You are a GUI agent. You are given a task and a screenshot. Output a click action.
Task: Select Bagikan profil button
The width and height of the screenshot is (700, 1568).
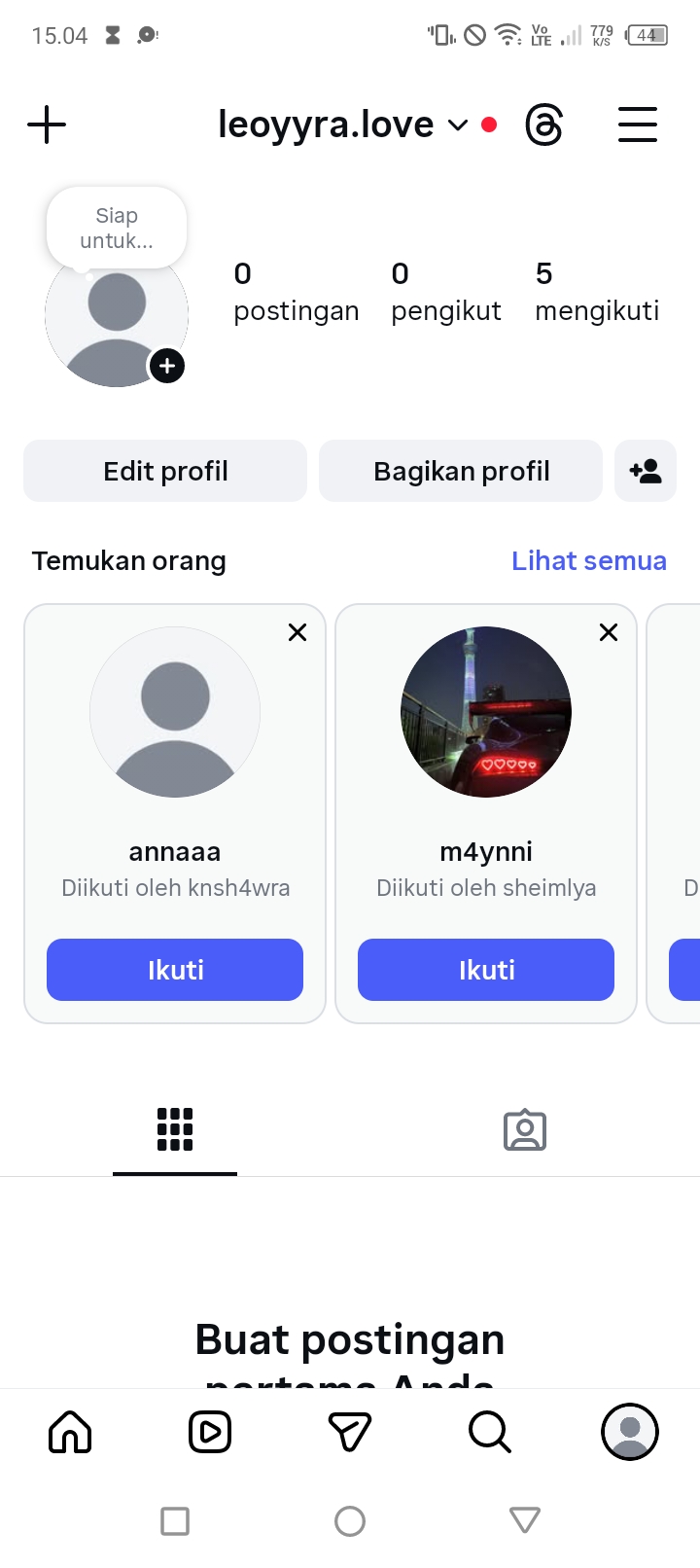click(461, 471)
